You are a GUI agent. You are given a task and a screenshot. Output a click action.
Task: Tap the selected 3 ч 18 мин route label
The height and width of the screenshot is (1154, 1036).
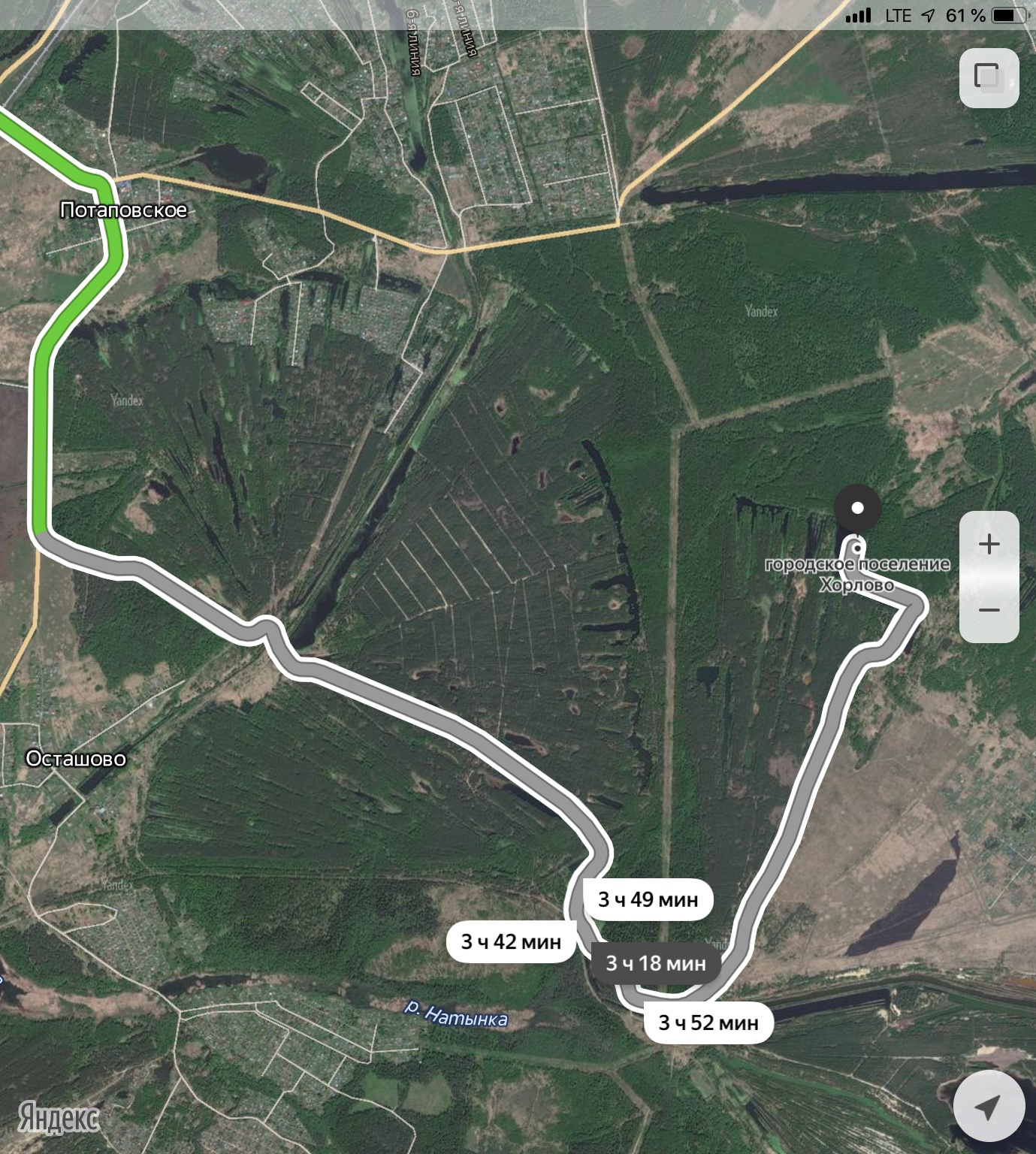(x=656, y=963)
